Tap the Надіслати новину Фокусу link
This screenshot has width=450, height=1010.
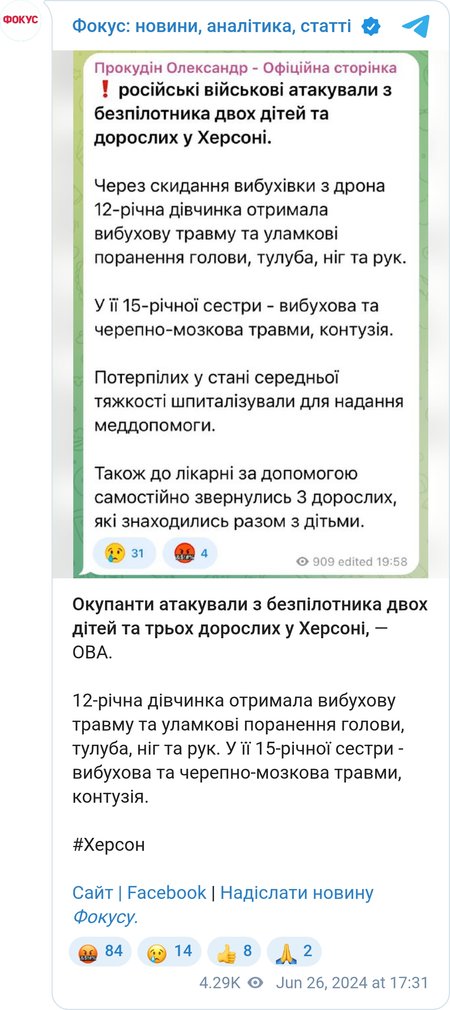click(x=223, y=904)
